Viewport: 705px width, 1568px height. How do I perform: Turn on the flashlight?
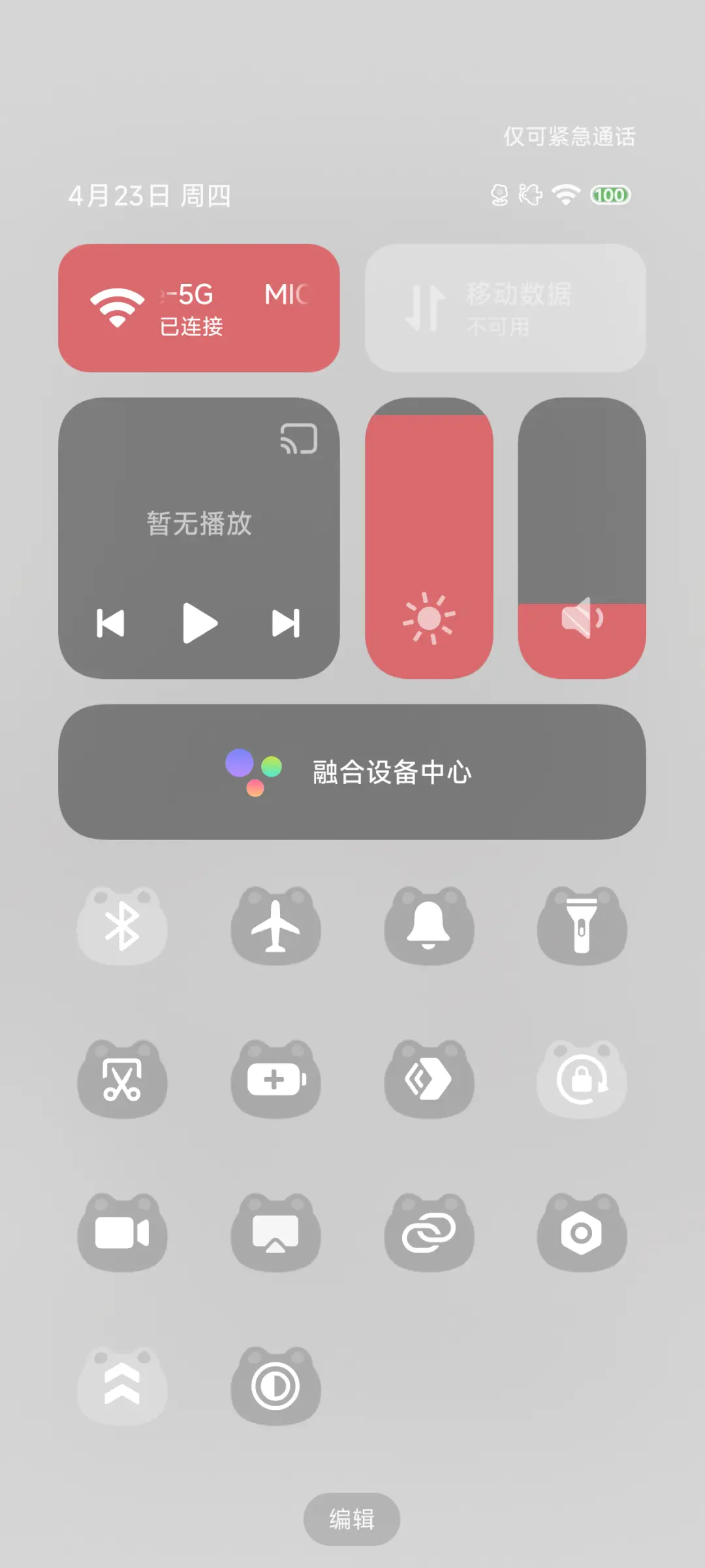click(582, 926)
